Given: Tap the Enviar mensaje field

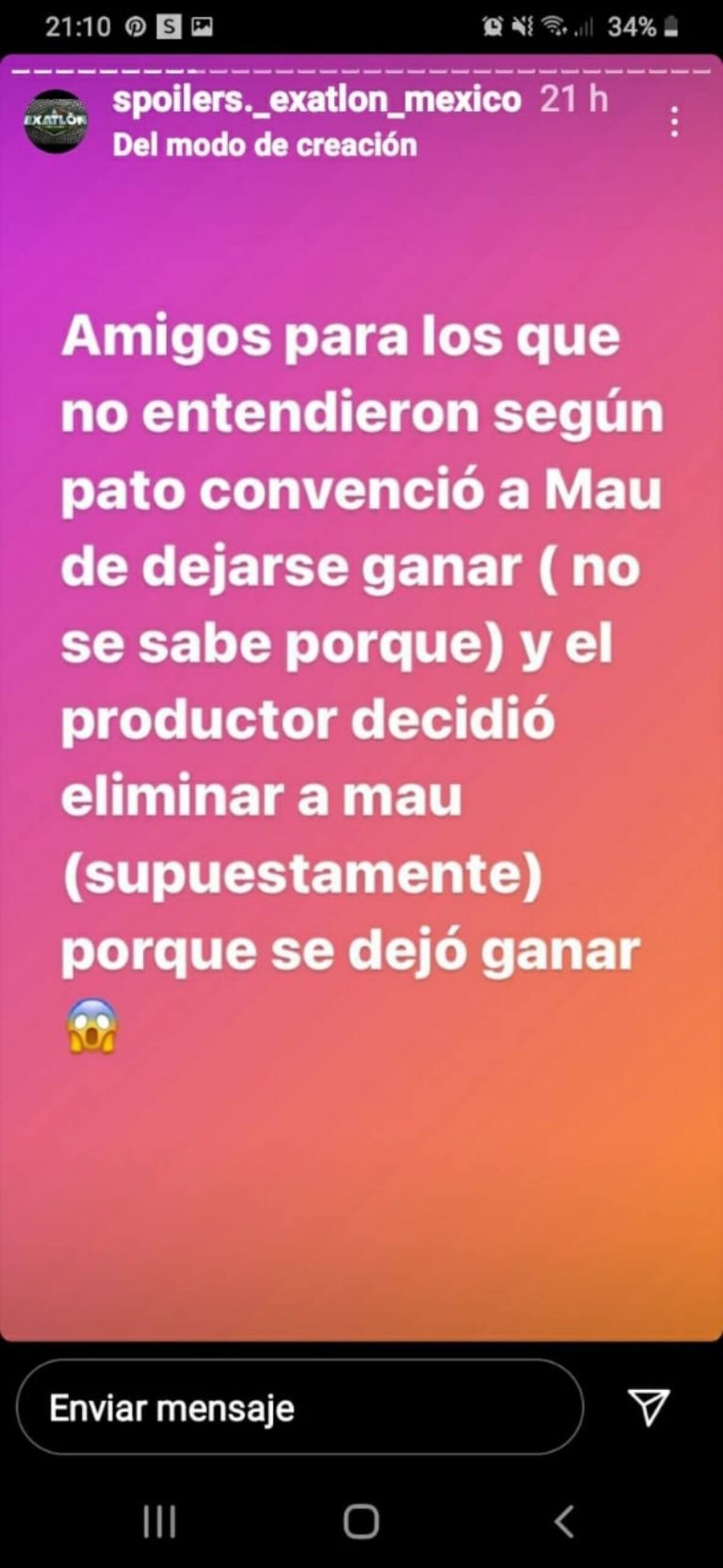Looking at the screenshot, I should (x=298, y=1408).
